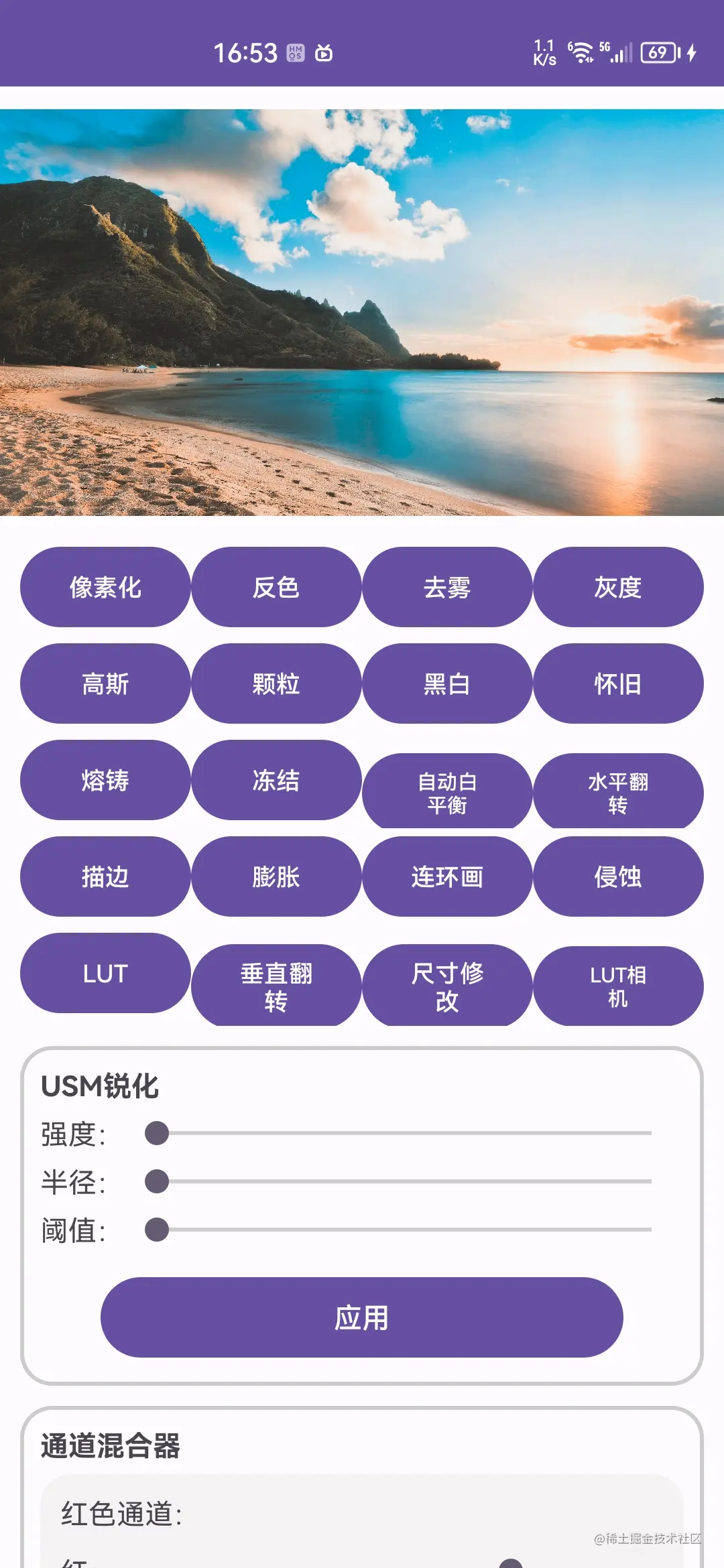Tap the 颗粒 grain button
The image size is (724, 1568).
tap(276, 684)
